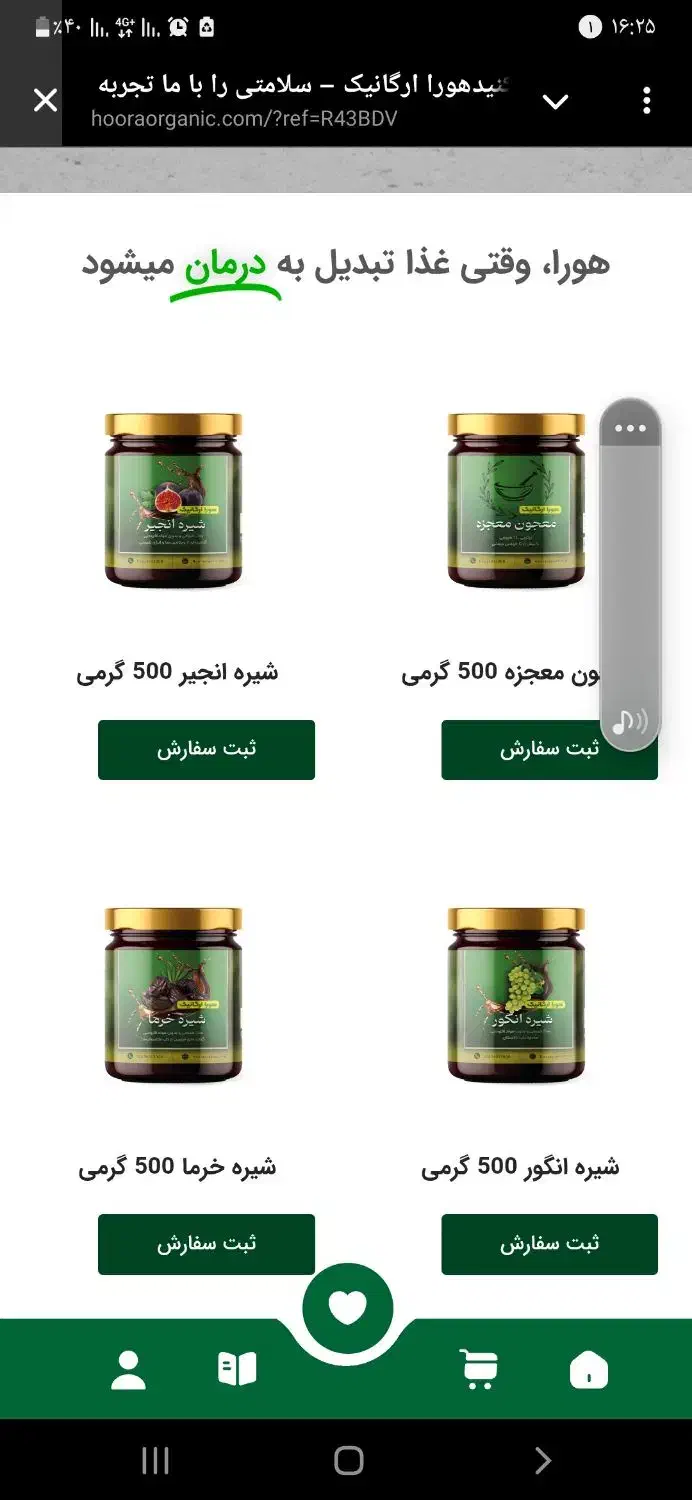Open the user profile tab
The width and height of the screenshot is (692, 1500).
pyautogui.click(x=128, y=1369)
